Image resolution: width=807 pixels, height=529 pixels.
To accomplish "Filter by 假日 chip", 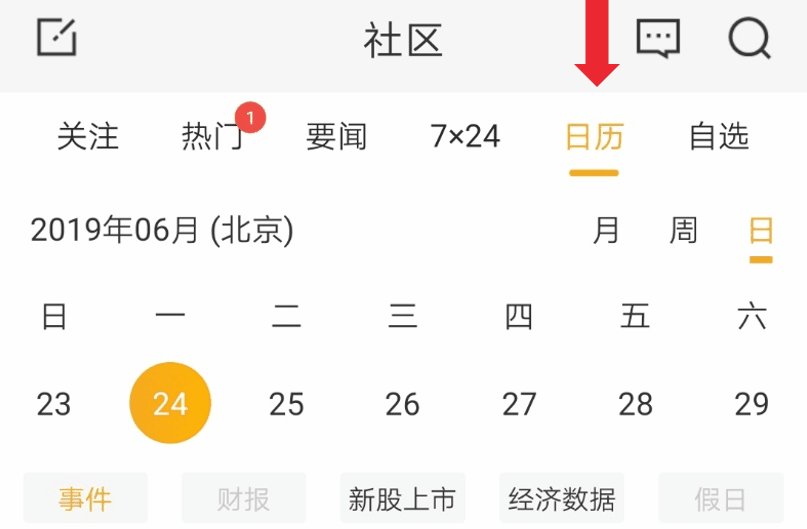I will (720, 499).
